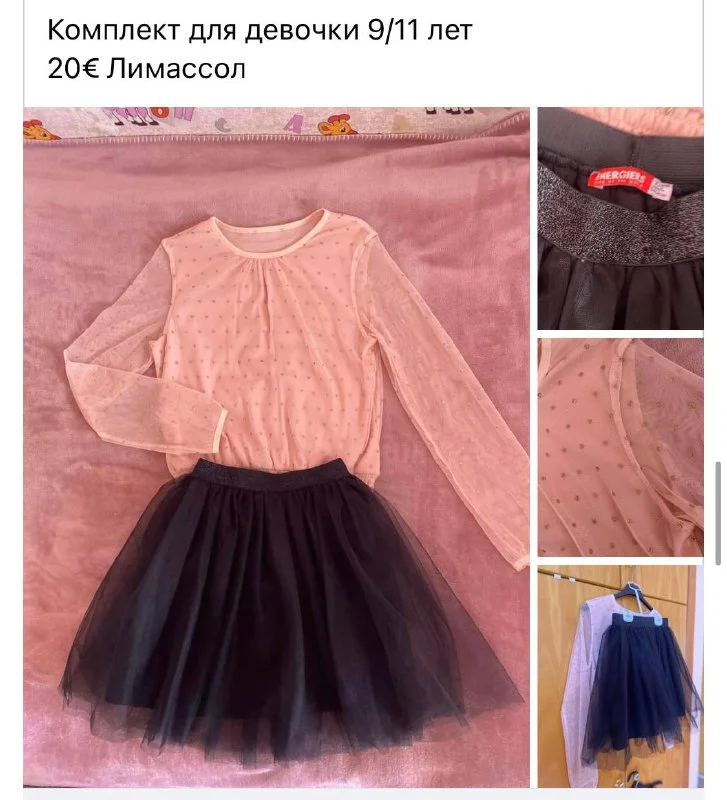Open the large photo of pink top and skirt
This screenshot has height=800, width=727.
pyautogui.click(x=277, y=447)
